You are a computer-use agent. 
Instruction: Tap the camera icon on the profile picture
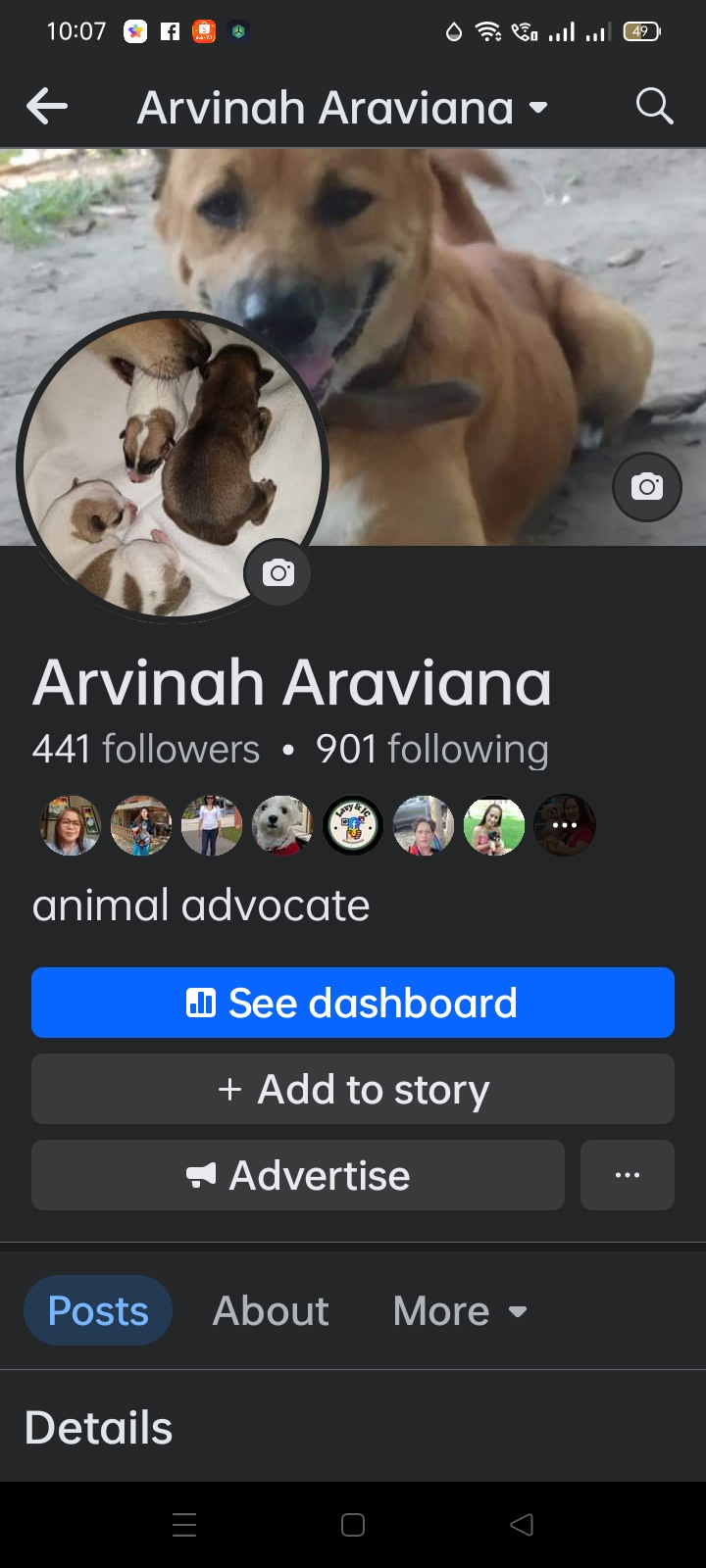278,572
